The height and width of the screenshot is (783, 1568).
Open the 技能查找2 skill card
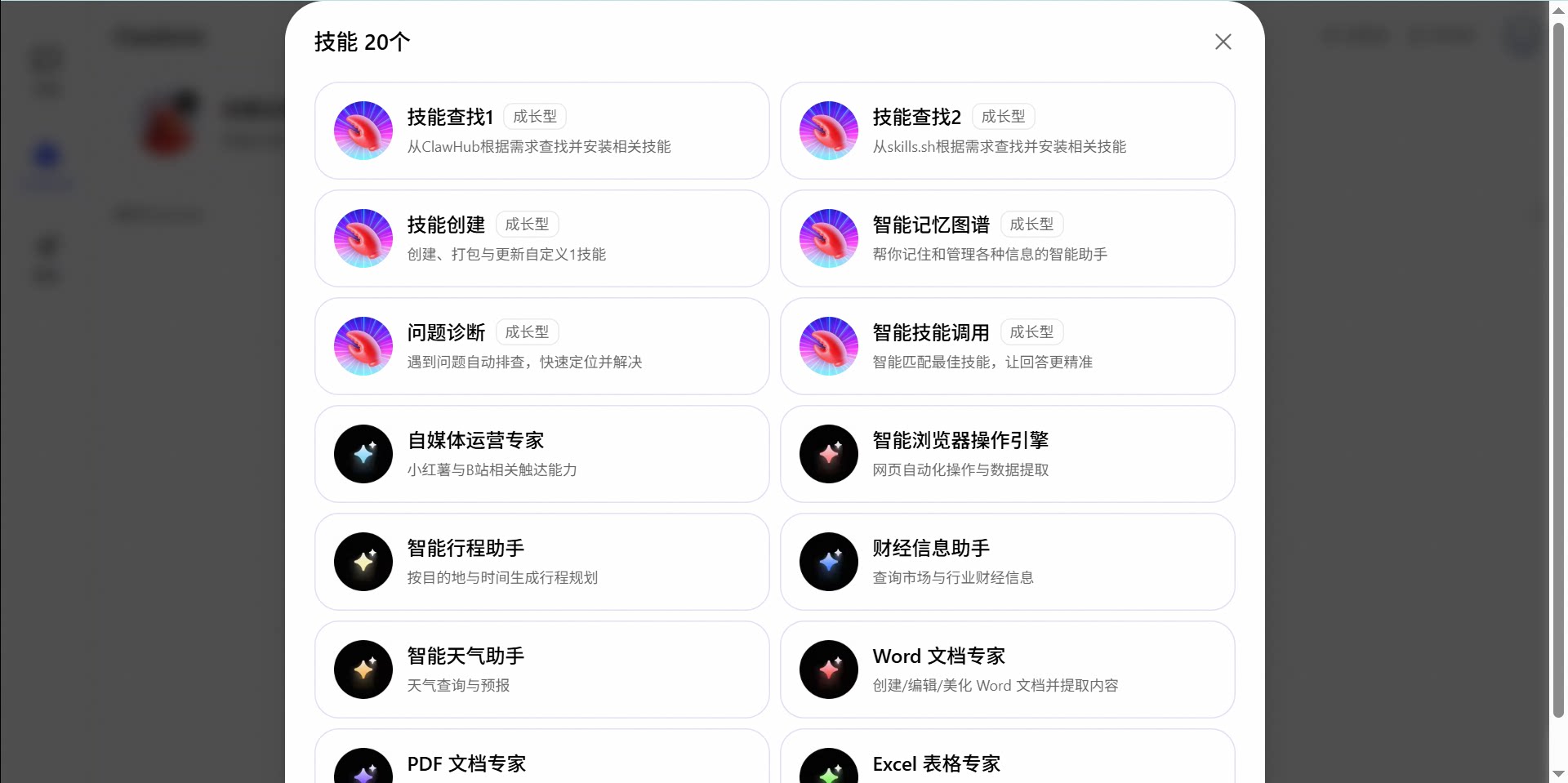[1007, 131]
